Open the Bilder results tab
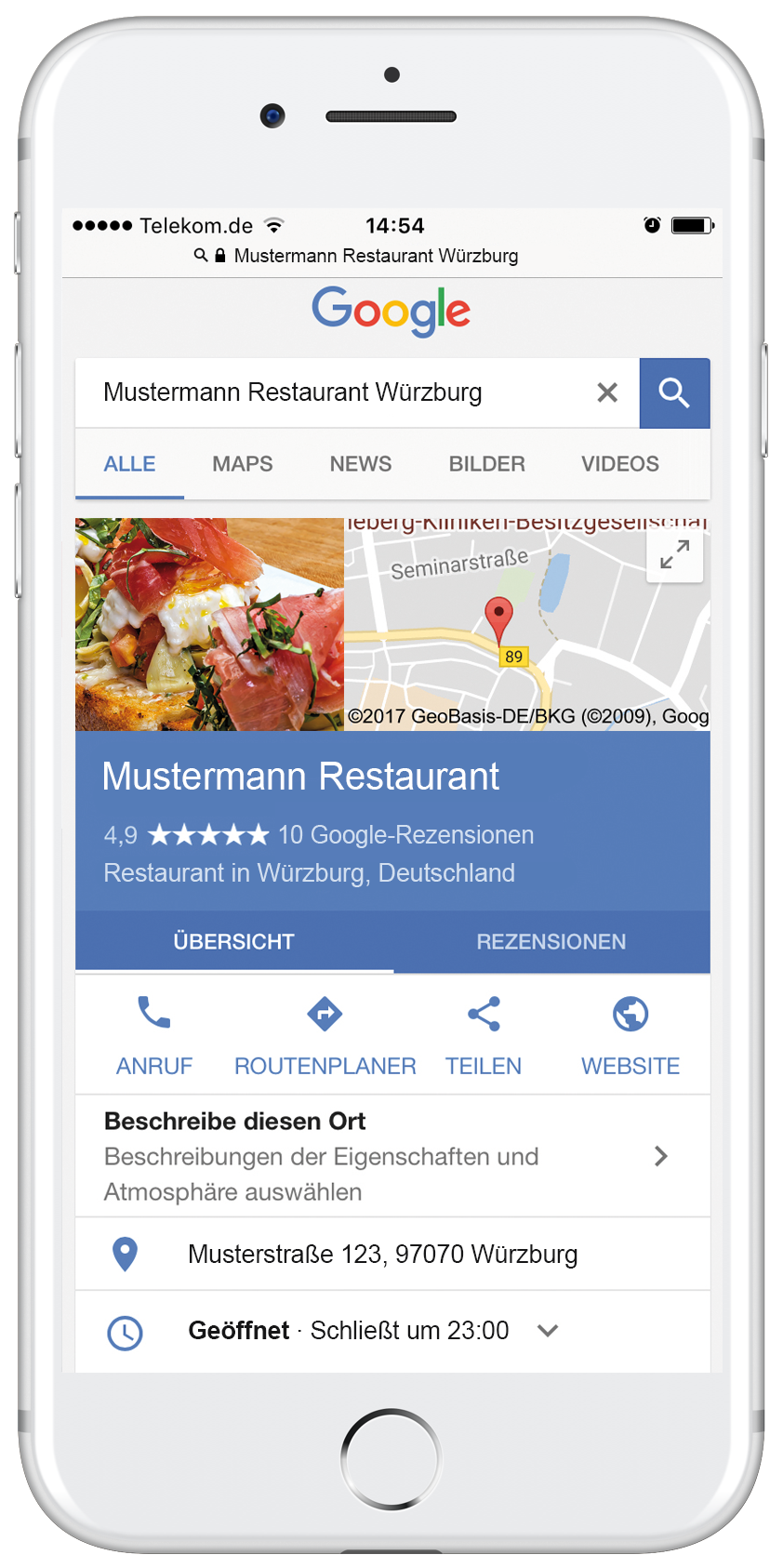 [487, 464]
